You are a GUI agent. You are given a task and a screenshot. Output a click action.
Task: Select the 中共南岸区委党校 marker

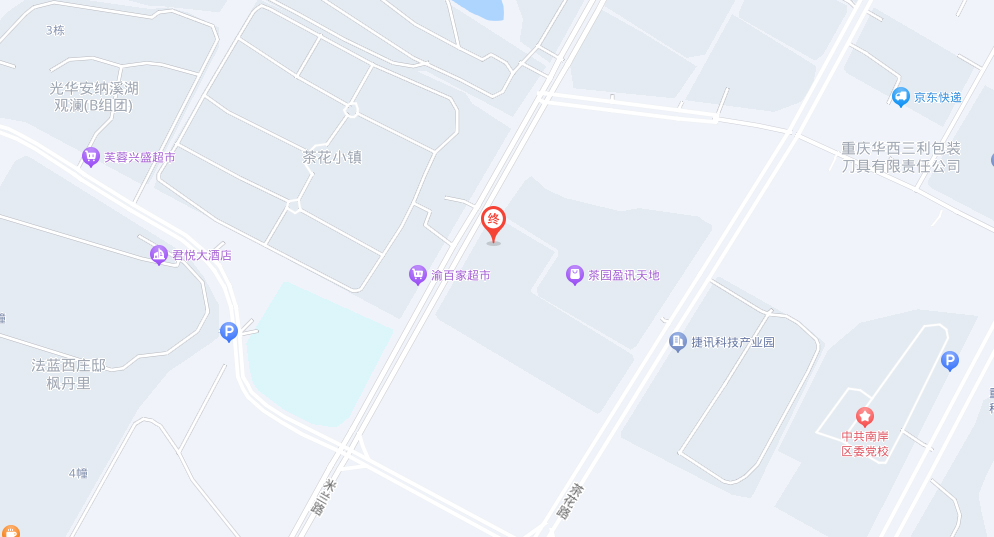click(x=864, y=417)
